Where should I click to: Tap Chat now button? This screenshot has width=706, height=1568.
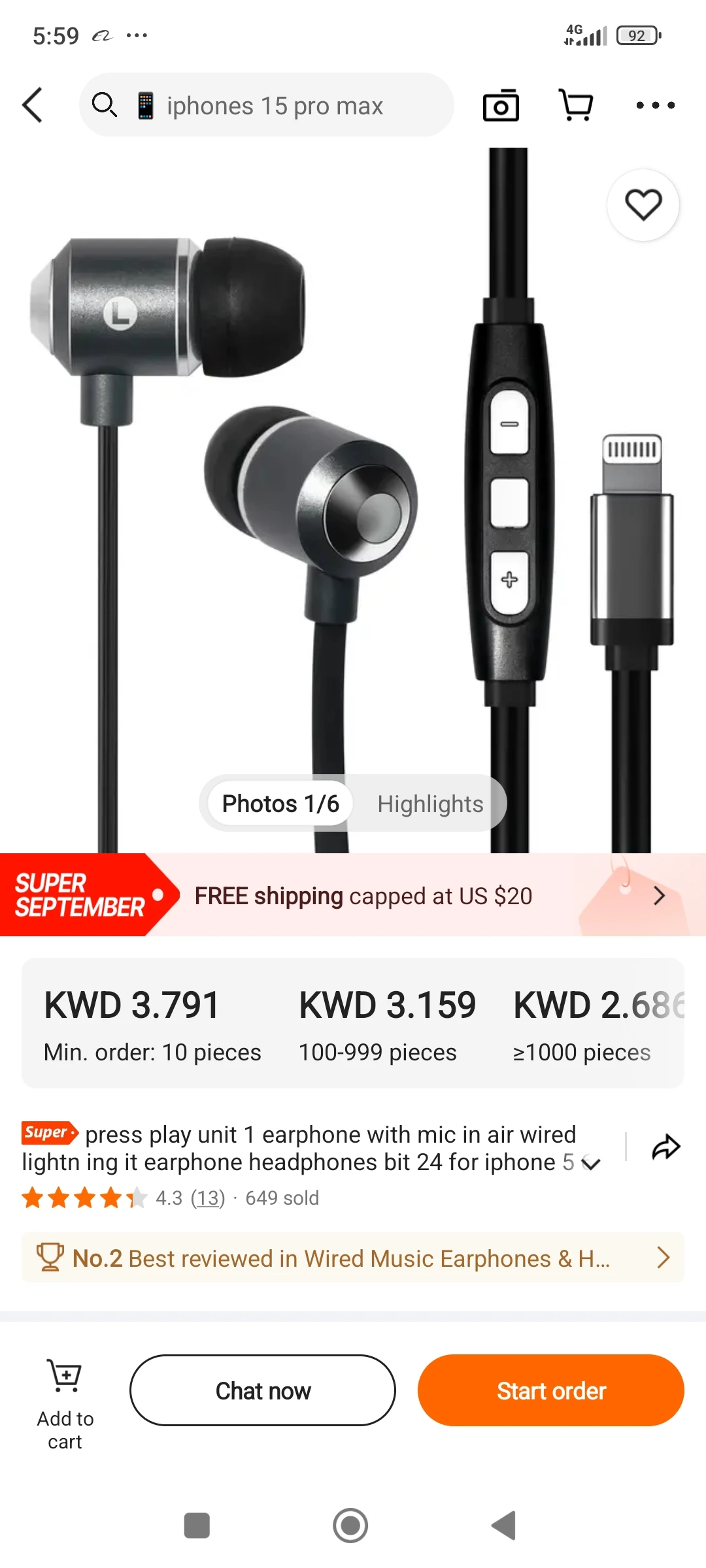coord(263,1390)
